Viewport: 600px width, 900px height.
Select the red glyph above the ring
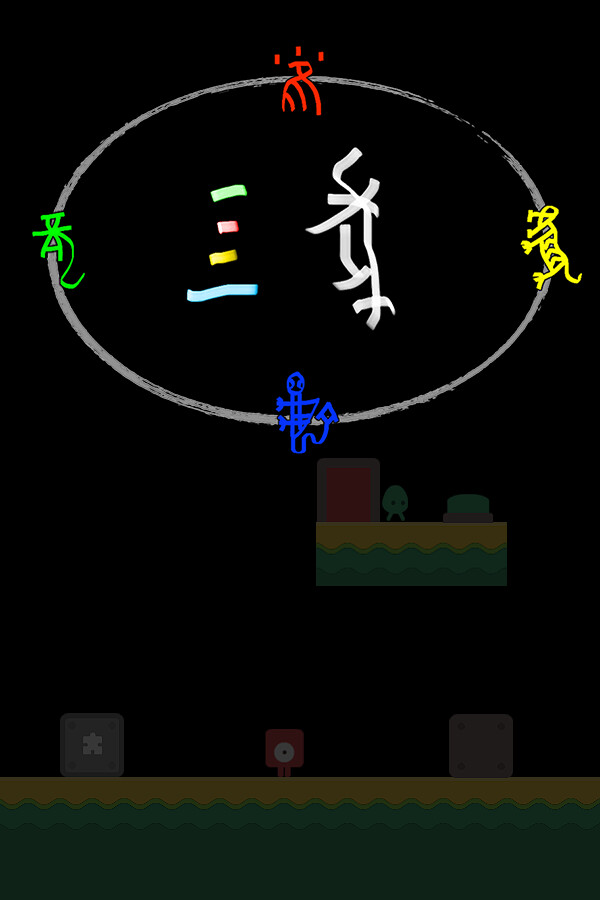click(x=299, y=83)
